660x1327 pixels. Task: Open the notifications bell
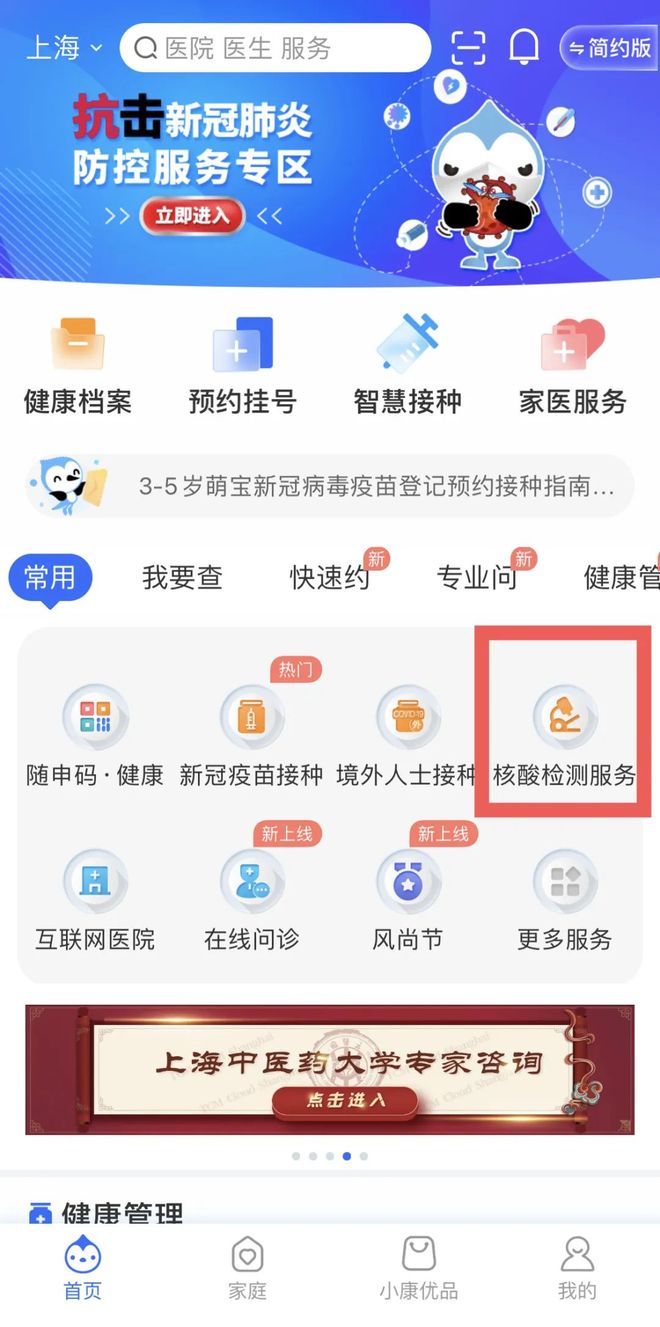click(x=524, y=47)
